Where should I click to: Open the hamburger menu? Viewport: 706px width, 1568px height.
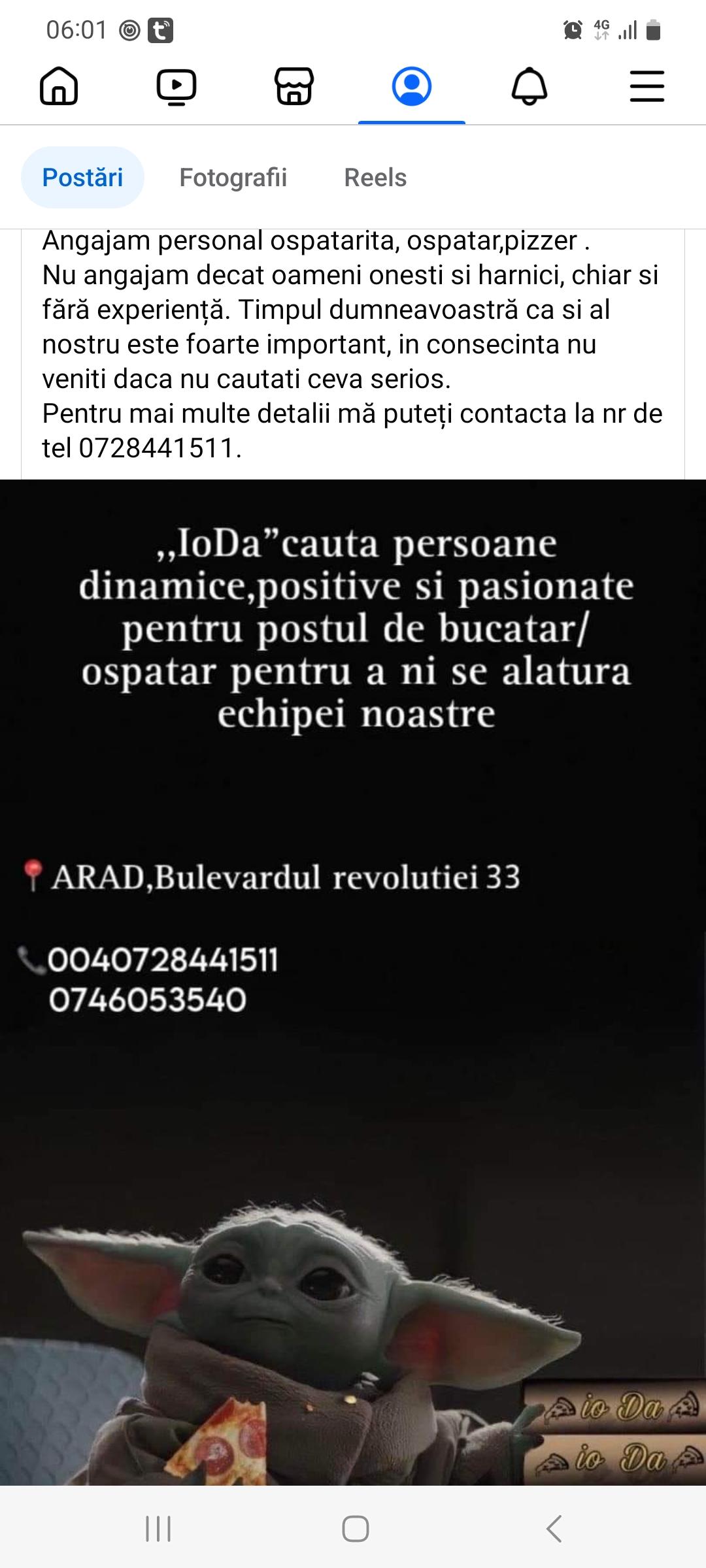click(647, 86)
